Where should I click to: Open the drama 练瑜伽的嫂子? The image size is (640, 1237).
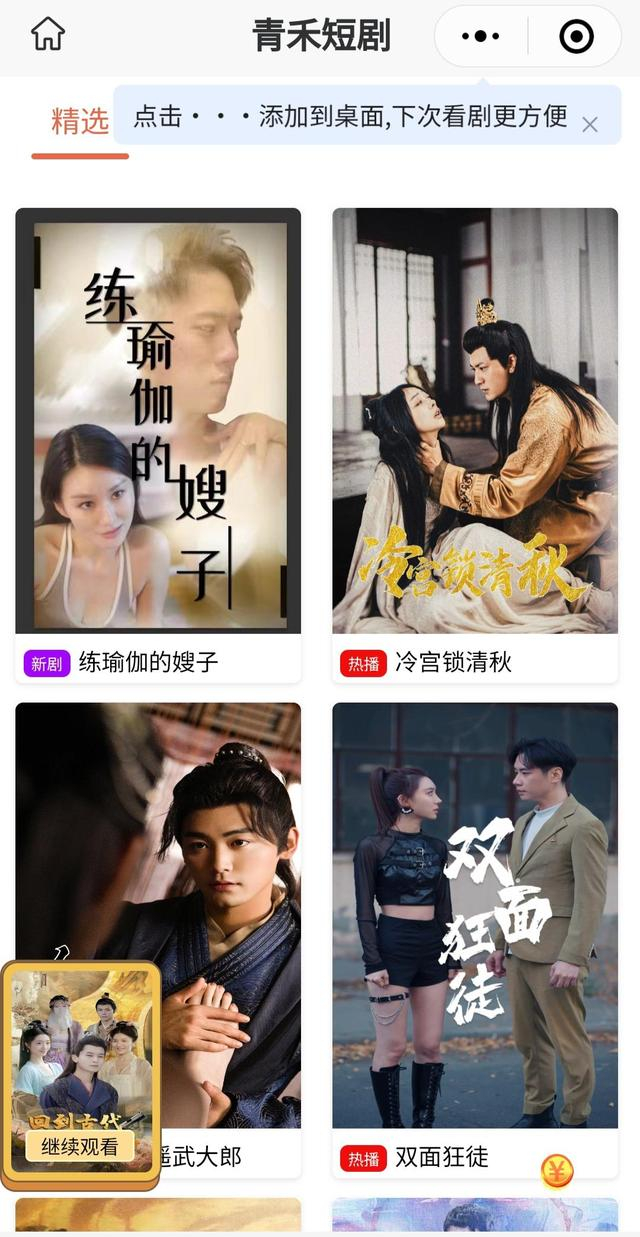click(158, 420)
